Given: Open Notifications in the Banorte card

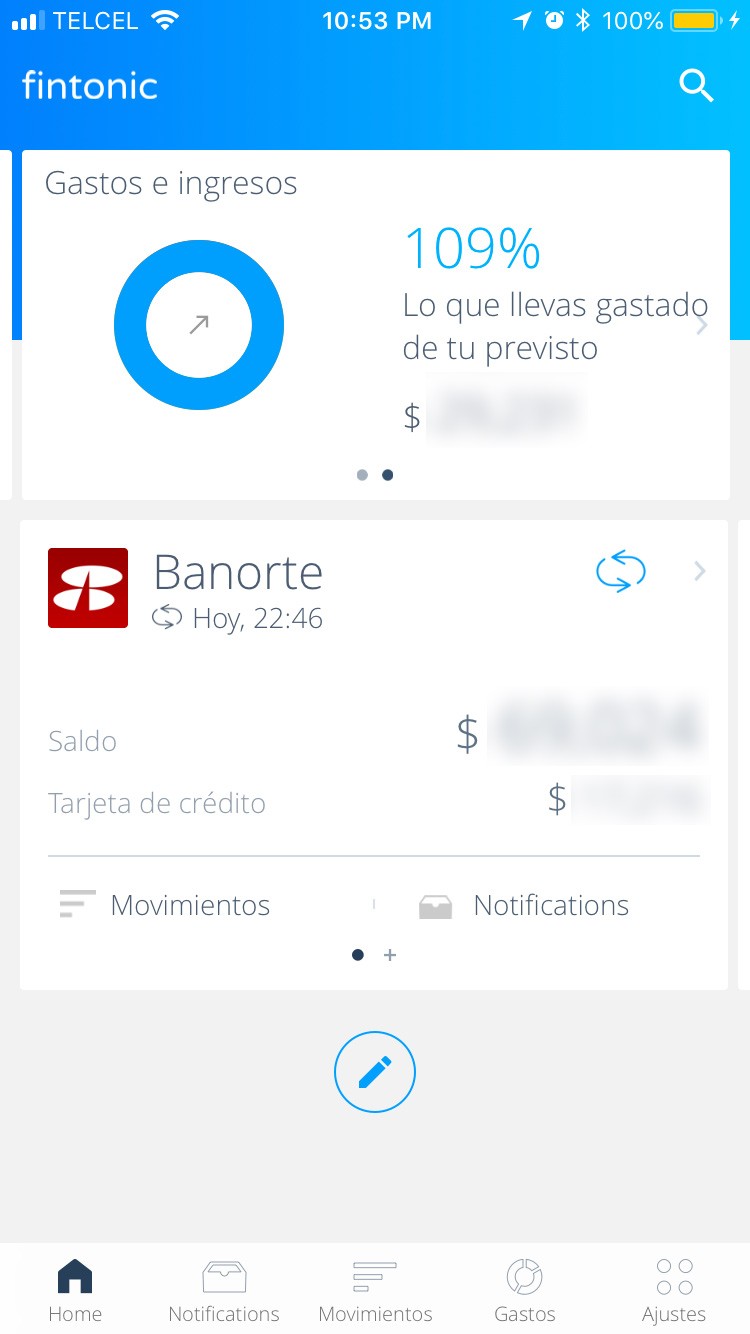Looking at the screenshot, I should tap(524, 905).
